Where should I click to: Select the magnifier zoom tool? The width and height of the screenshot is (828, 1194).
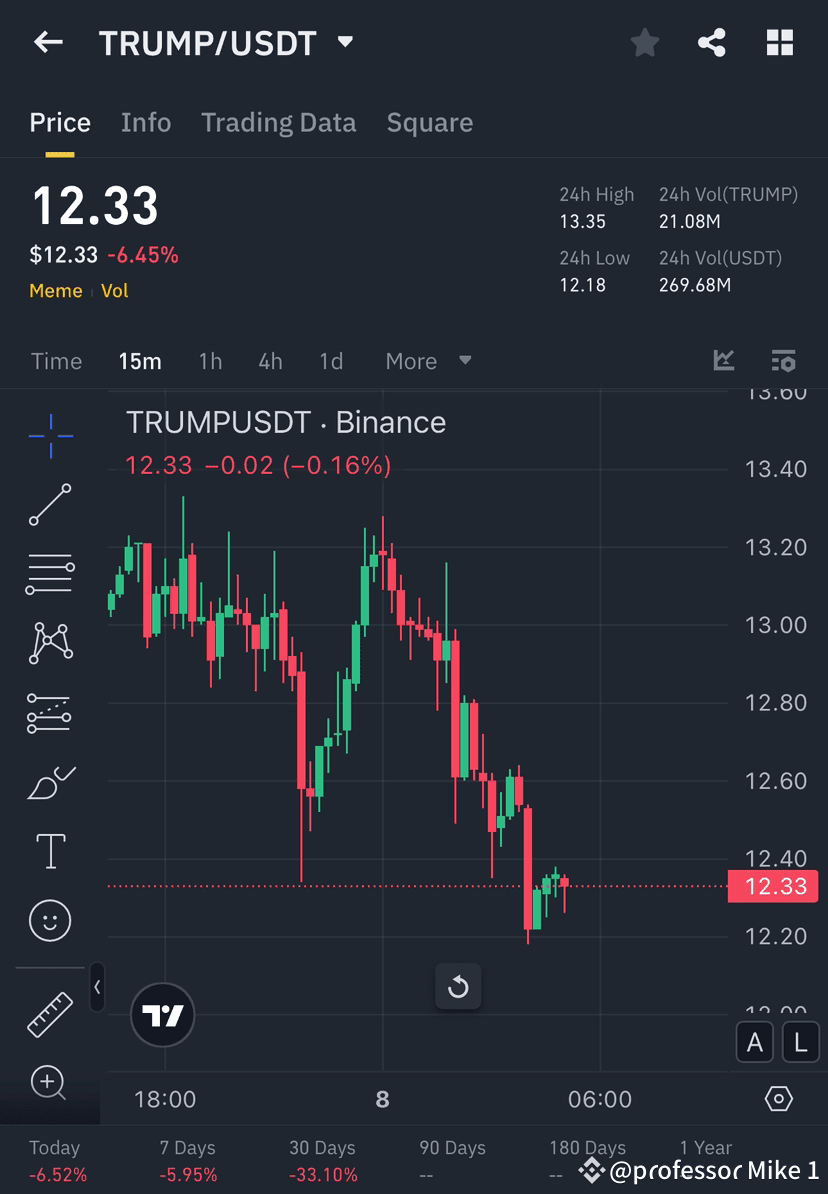click(50, 1083)
